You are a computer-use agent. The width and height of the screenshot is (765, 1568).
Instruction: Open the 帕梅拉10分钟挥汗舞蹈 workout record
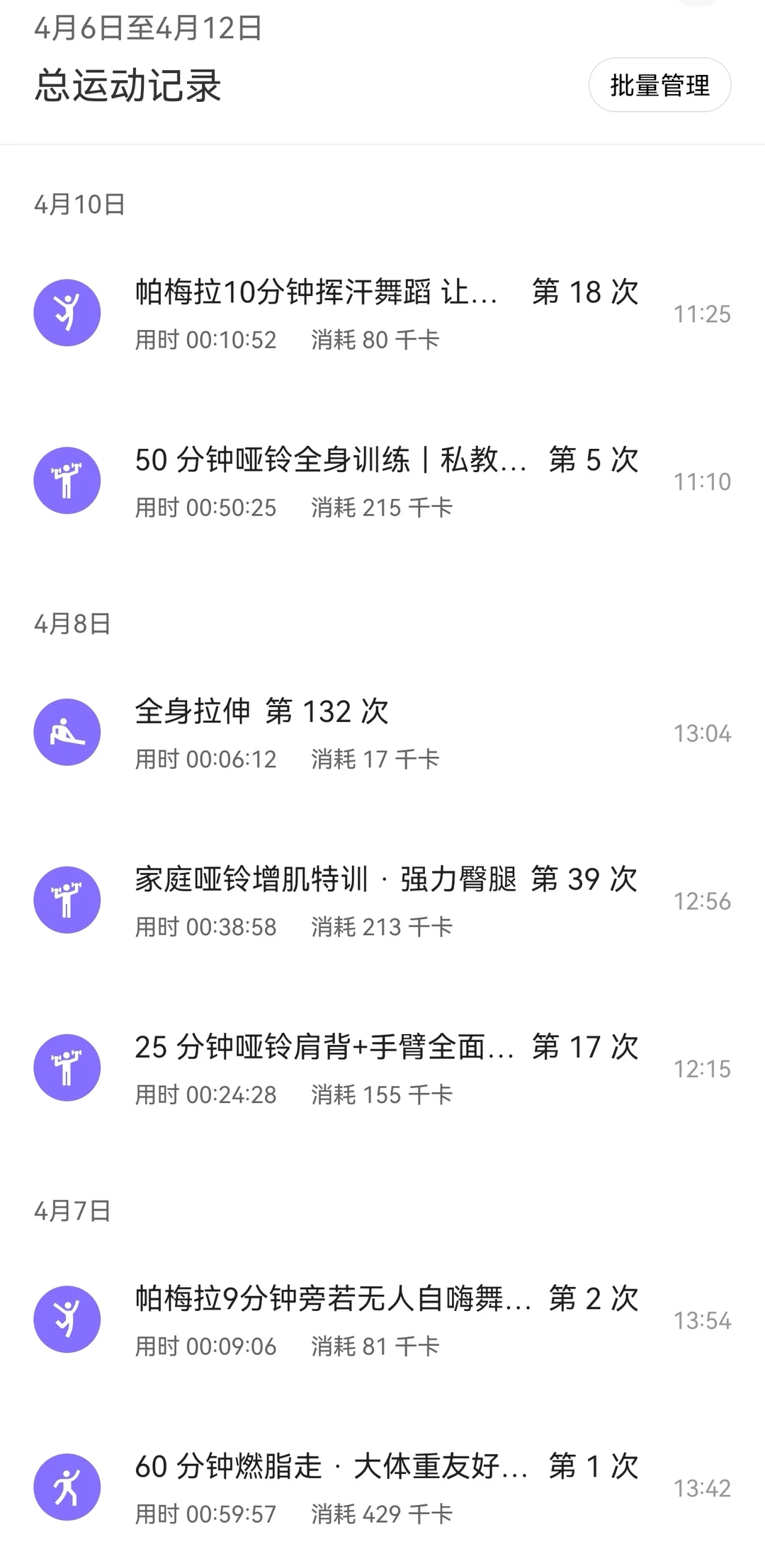382,314
